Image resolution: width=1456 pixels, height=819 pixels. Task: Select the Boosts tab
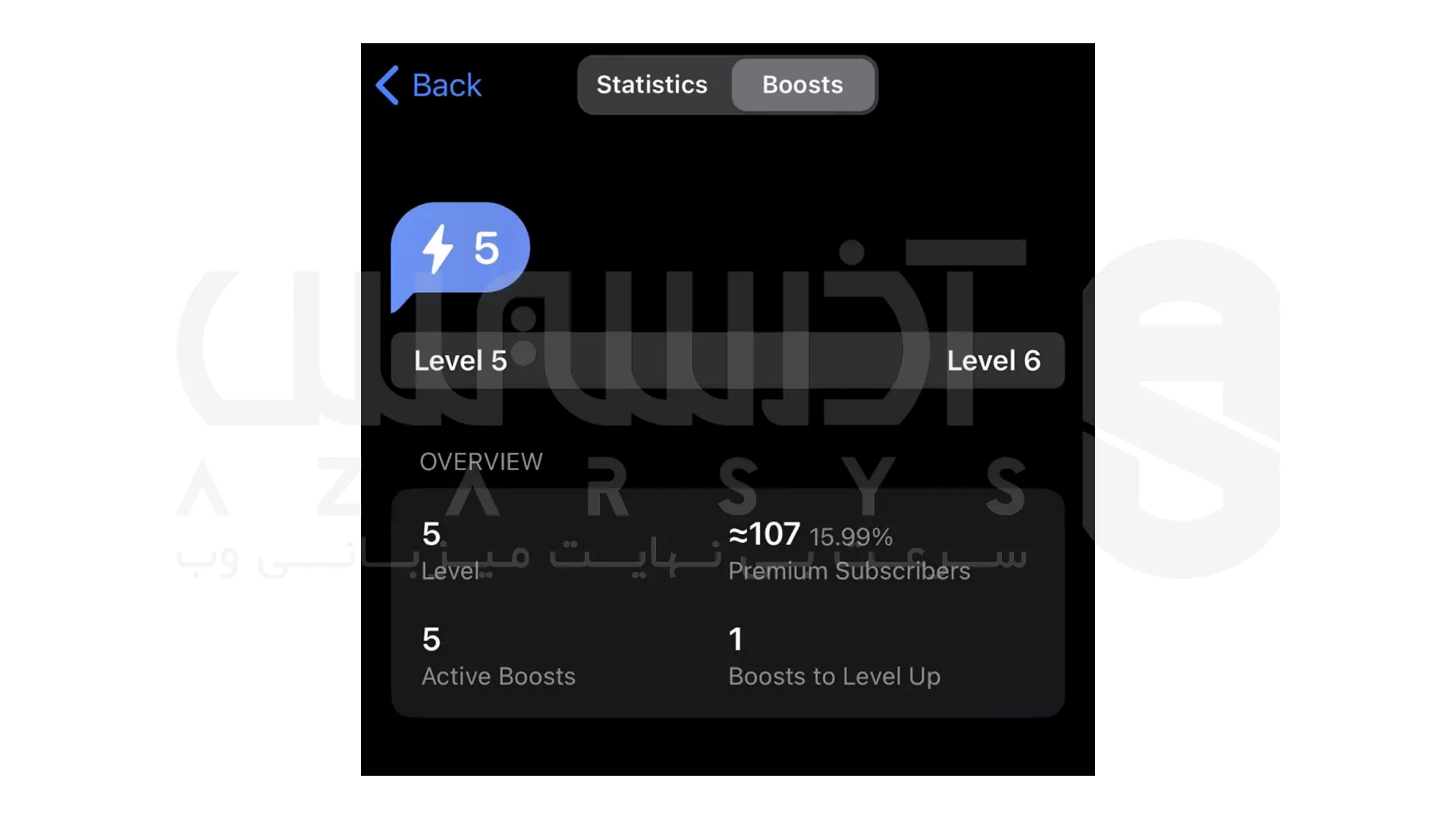[802, 85]
